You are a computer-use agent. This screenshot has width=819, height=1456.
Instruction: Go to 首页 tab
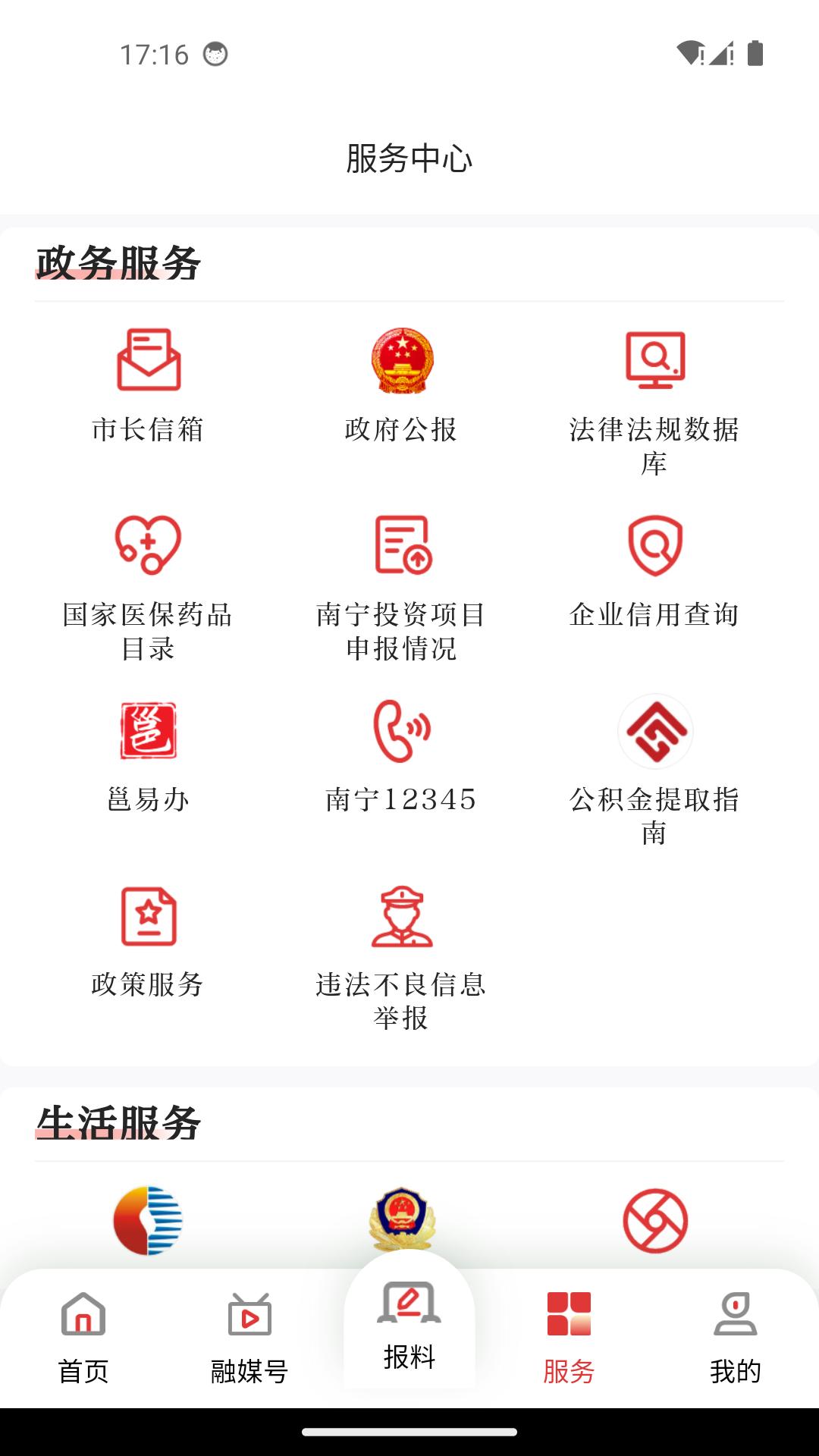pyautogui.click(x=83, y=1338)
